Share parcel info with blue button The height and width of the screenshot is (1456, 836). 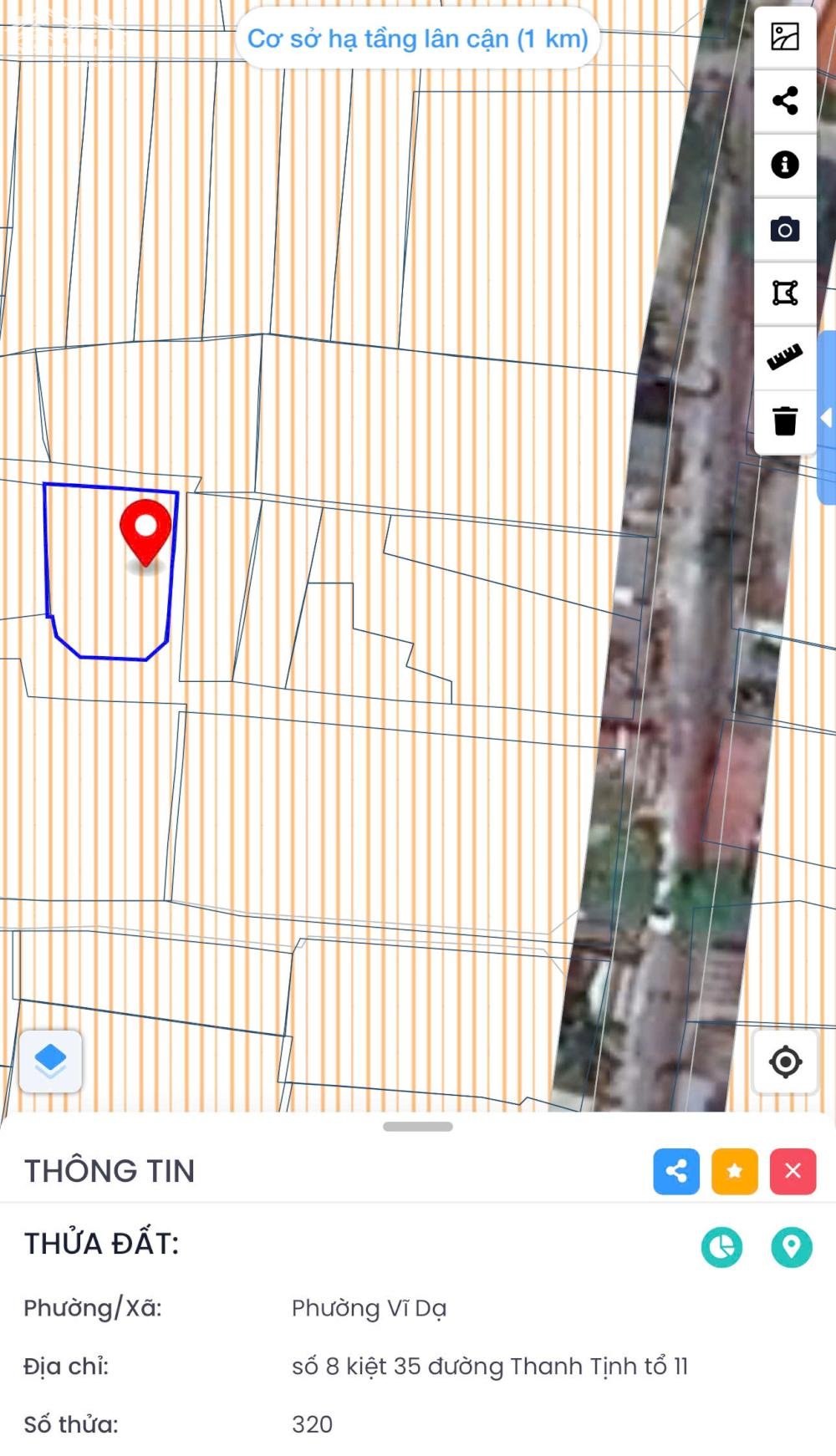676,1171
